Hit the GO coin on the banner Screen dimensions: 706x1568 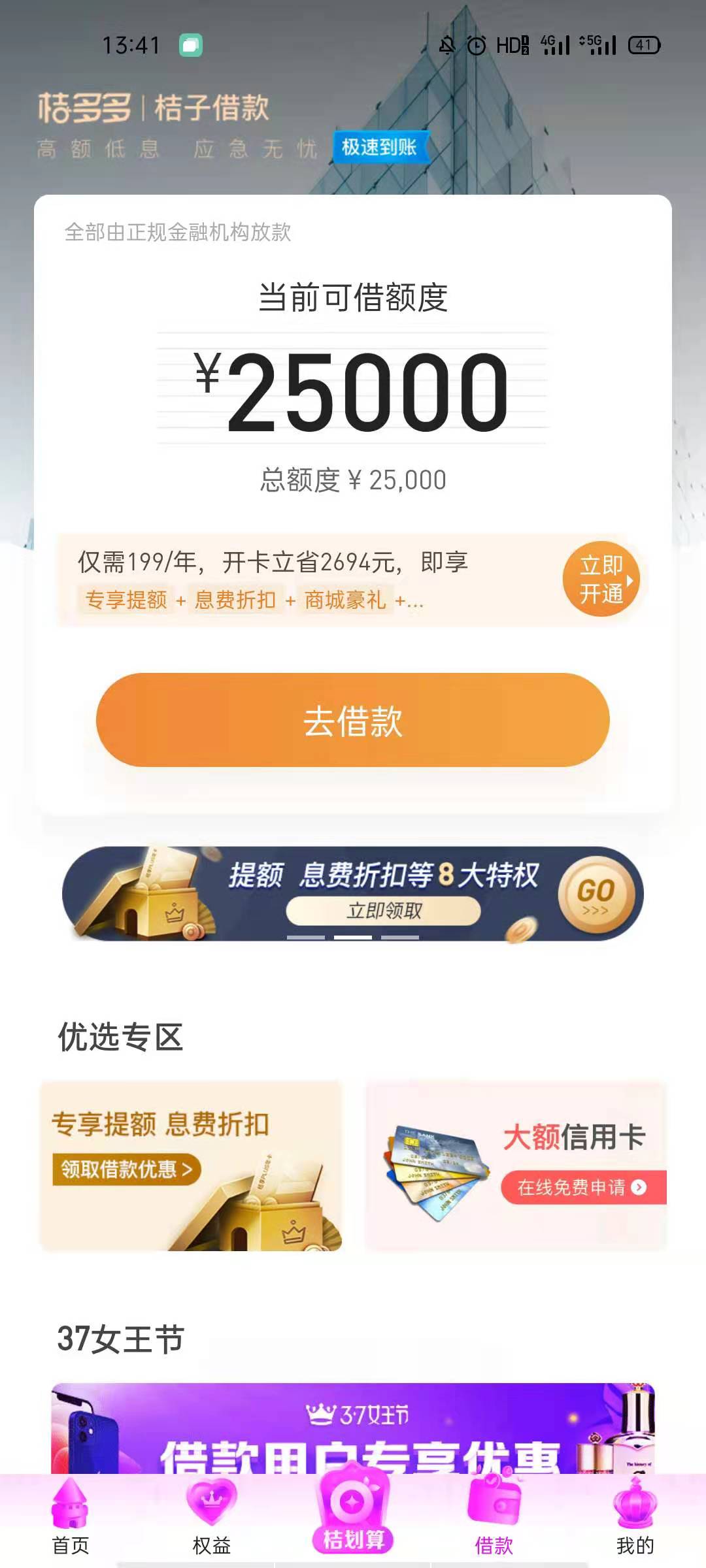[x=596, y=894]
